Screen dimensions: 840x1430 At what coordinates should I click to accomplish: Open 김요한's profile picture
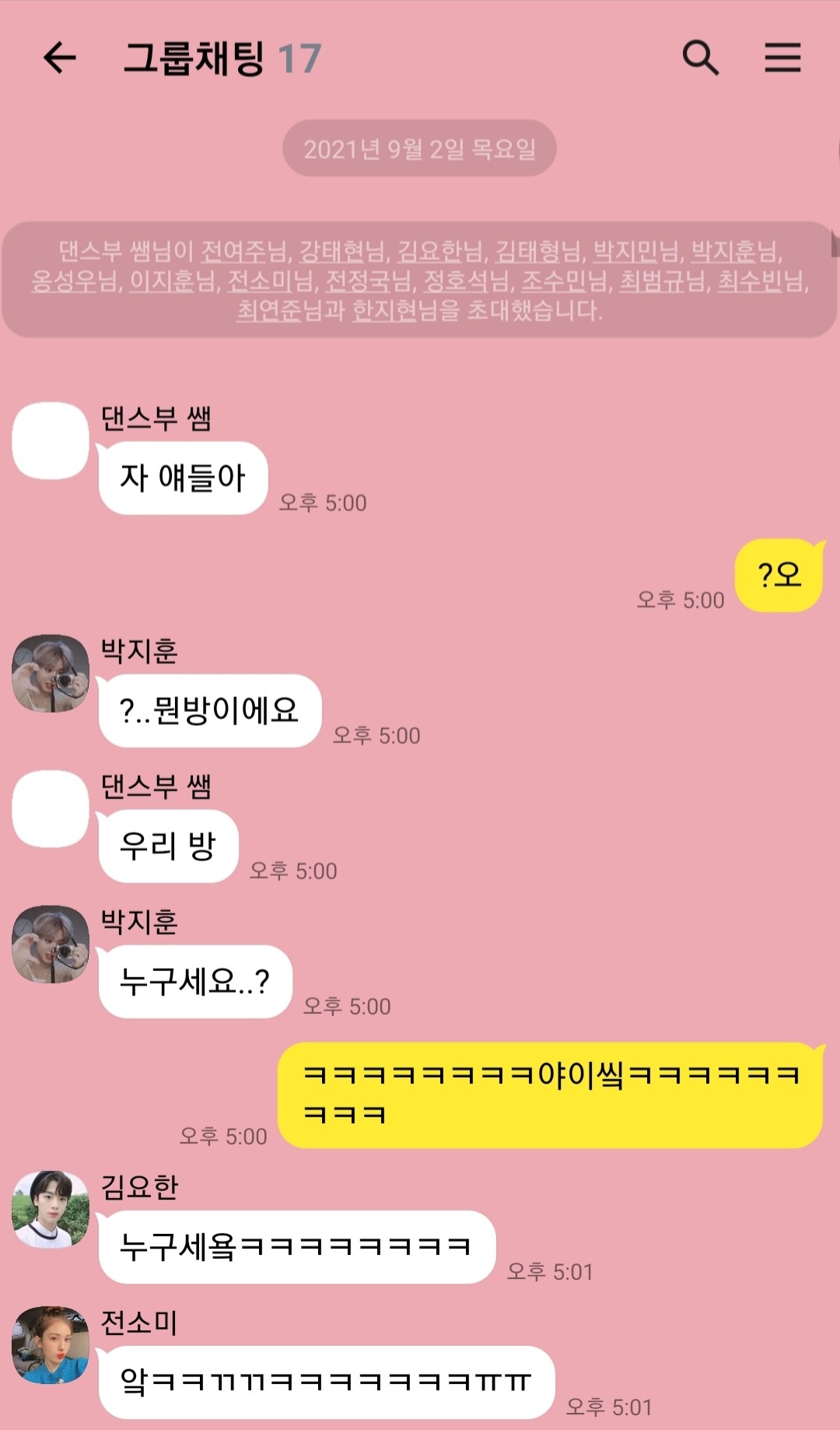pyautogui.click(x=51, y=1209)
